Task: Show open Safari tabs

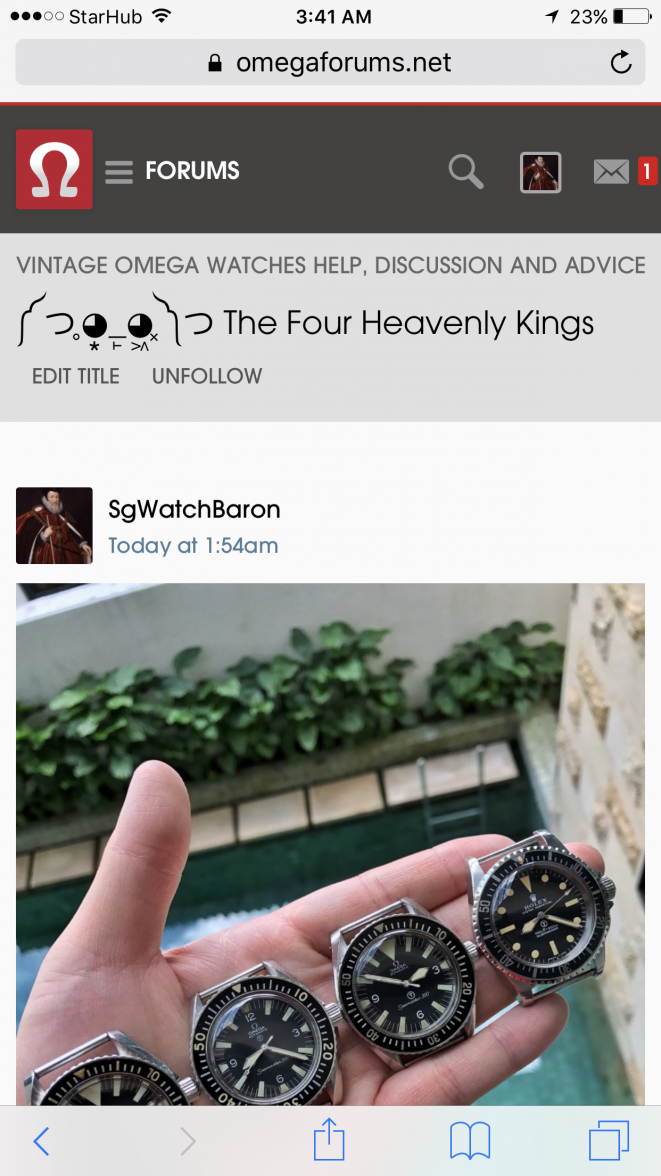Action: coord(608,1140)
